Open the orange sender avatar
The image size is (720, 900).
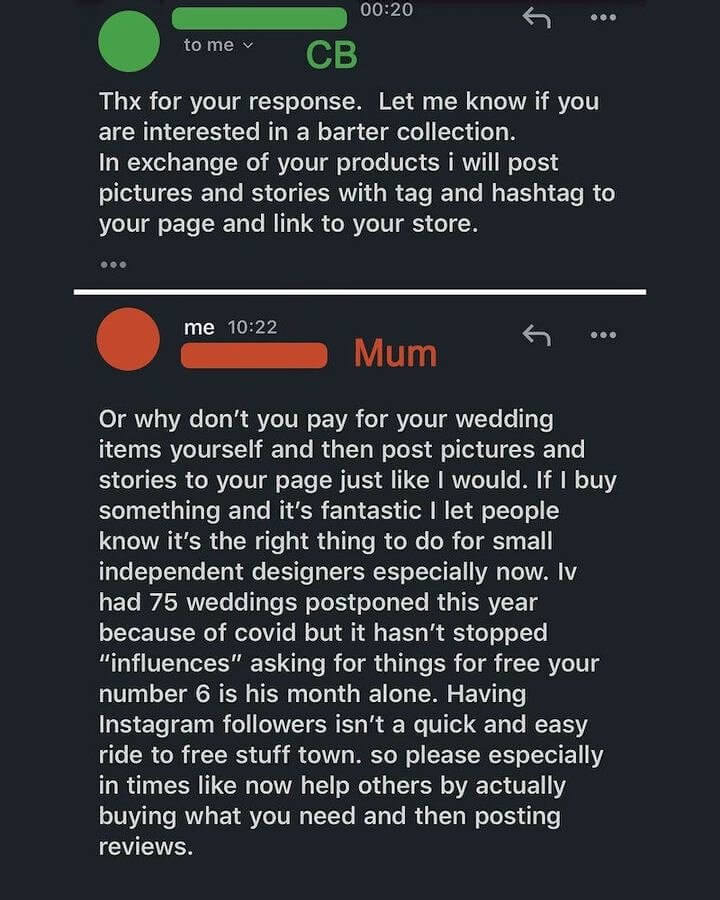point(128,339)
